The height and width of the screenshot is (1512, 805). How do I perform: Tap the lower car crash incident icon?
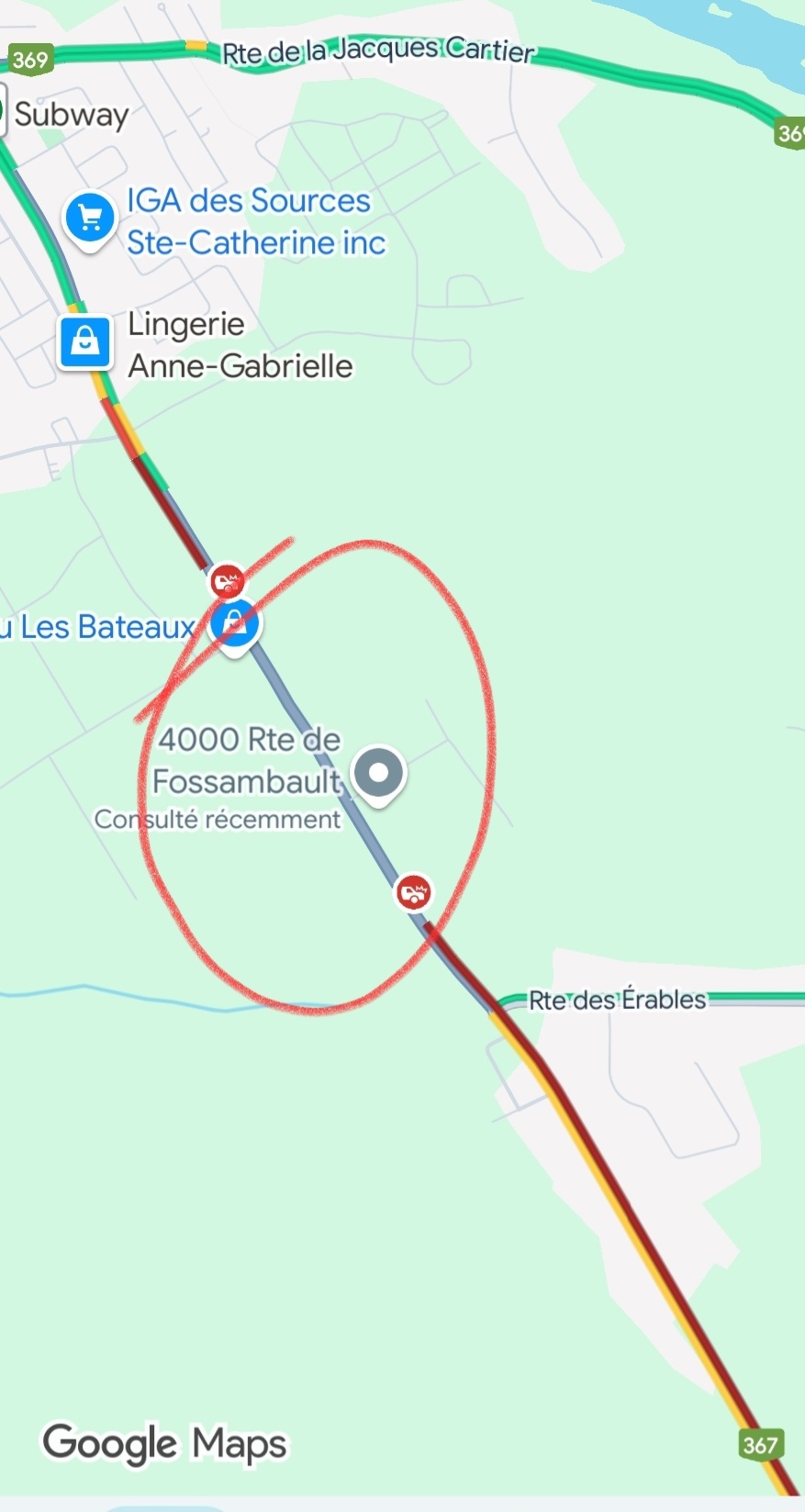click(x=416, y=890)
